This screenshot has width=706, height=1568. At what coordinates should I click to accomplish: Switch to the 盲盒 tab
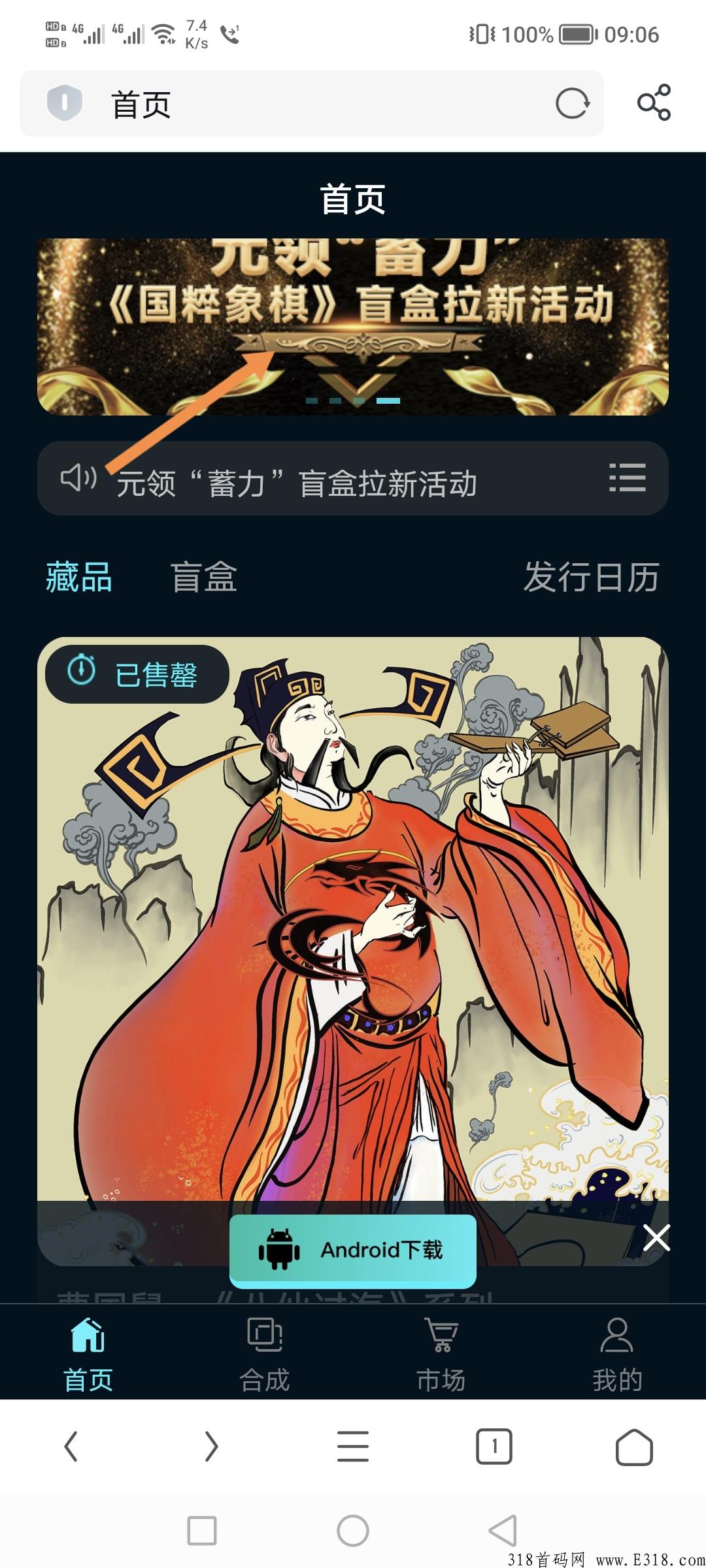click(203, 578)
